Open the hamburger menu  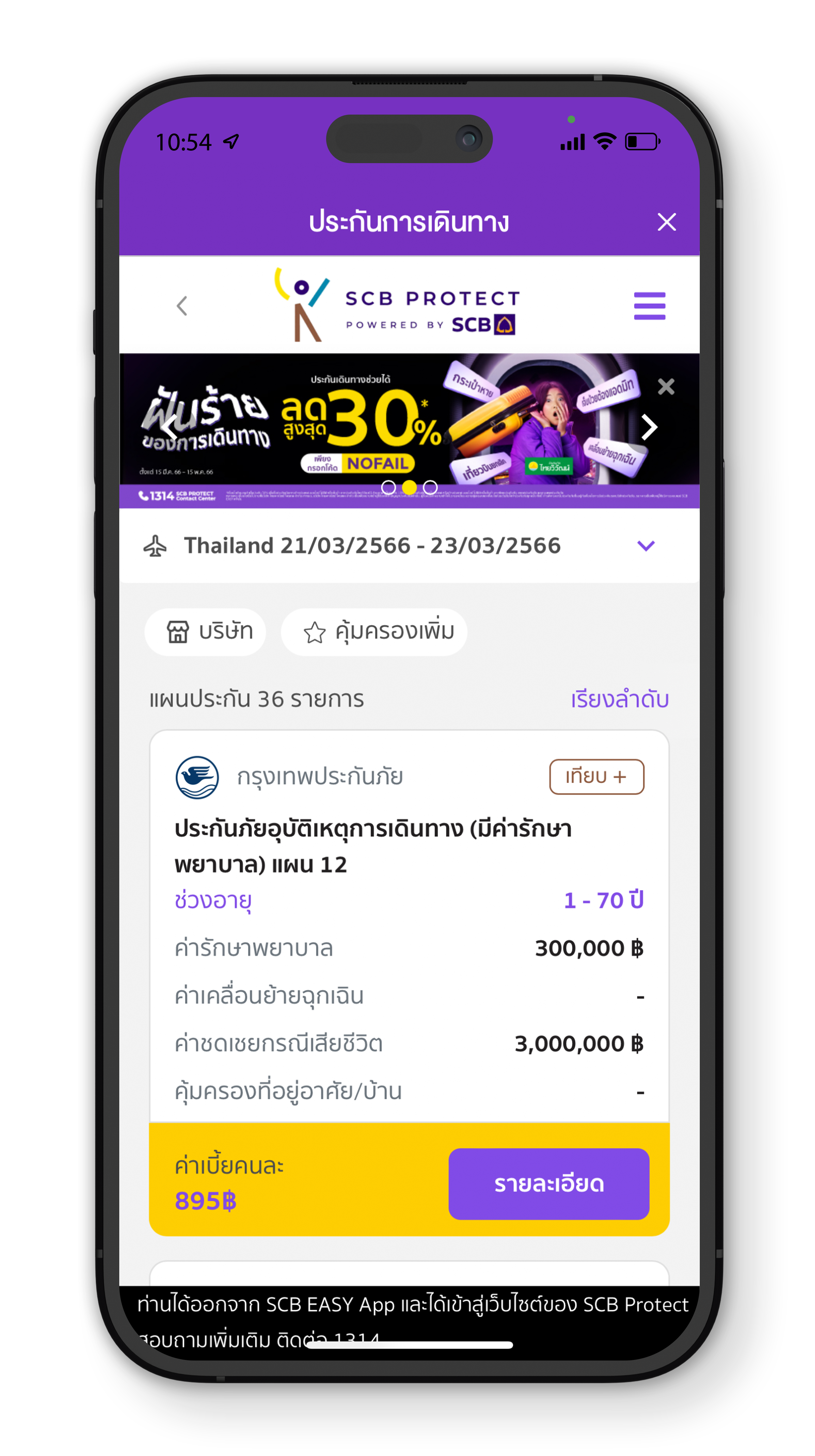[649, 306]
